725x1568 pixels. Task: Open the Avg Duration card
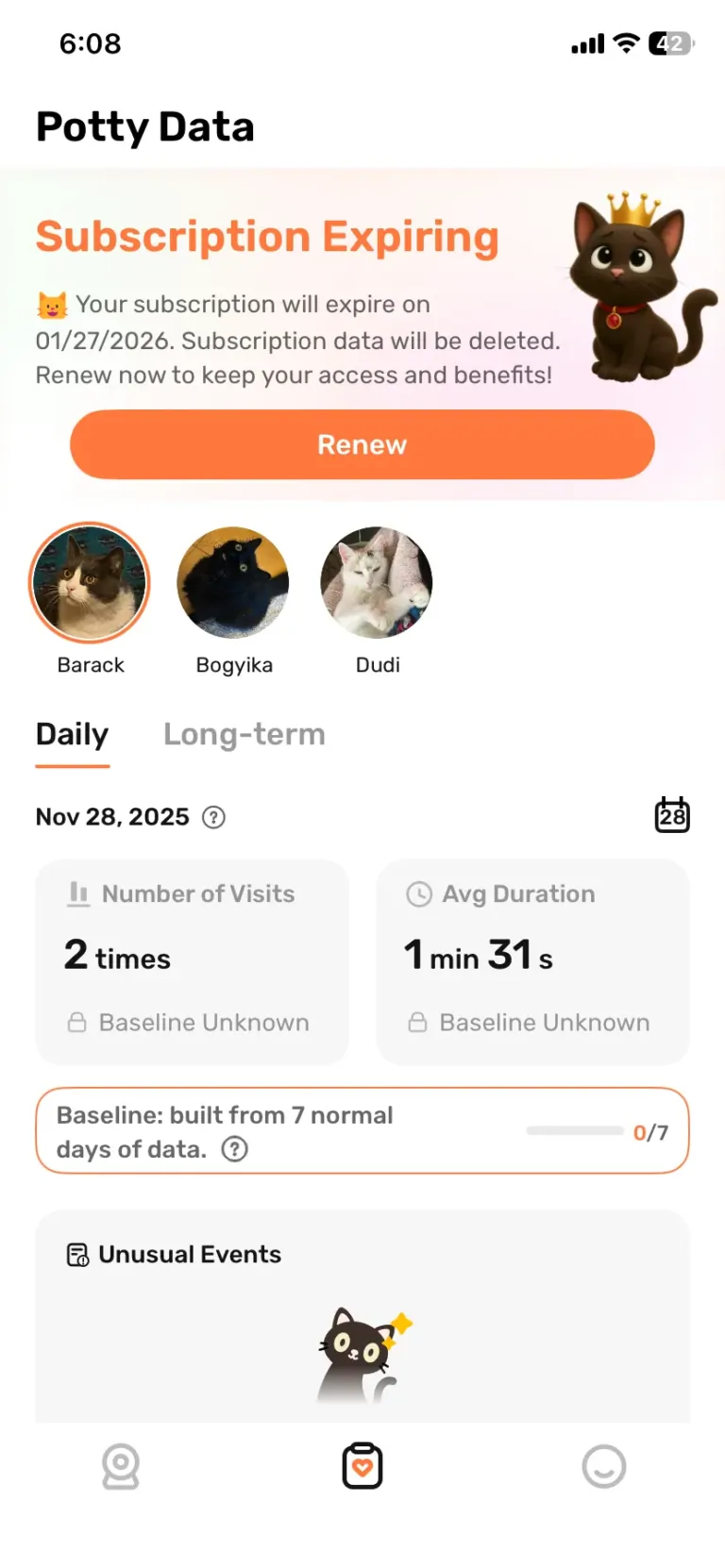click(x=532, y=960)
